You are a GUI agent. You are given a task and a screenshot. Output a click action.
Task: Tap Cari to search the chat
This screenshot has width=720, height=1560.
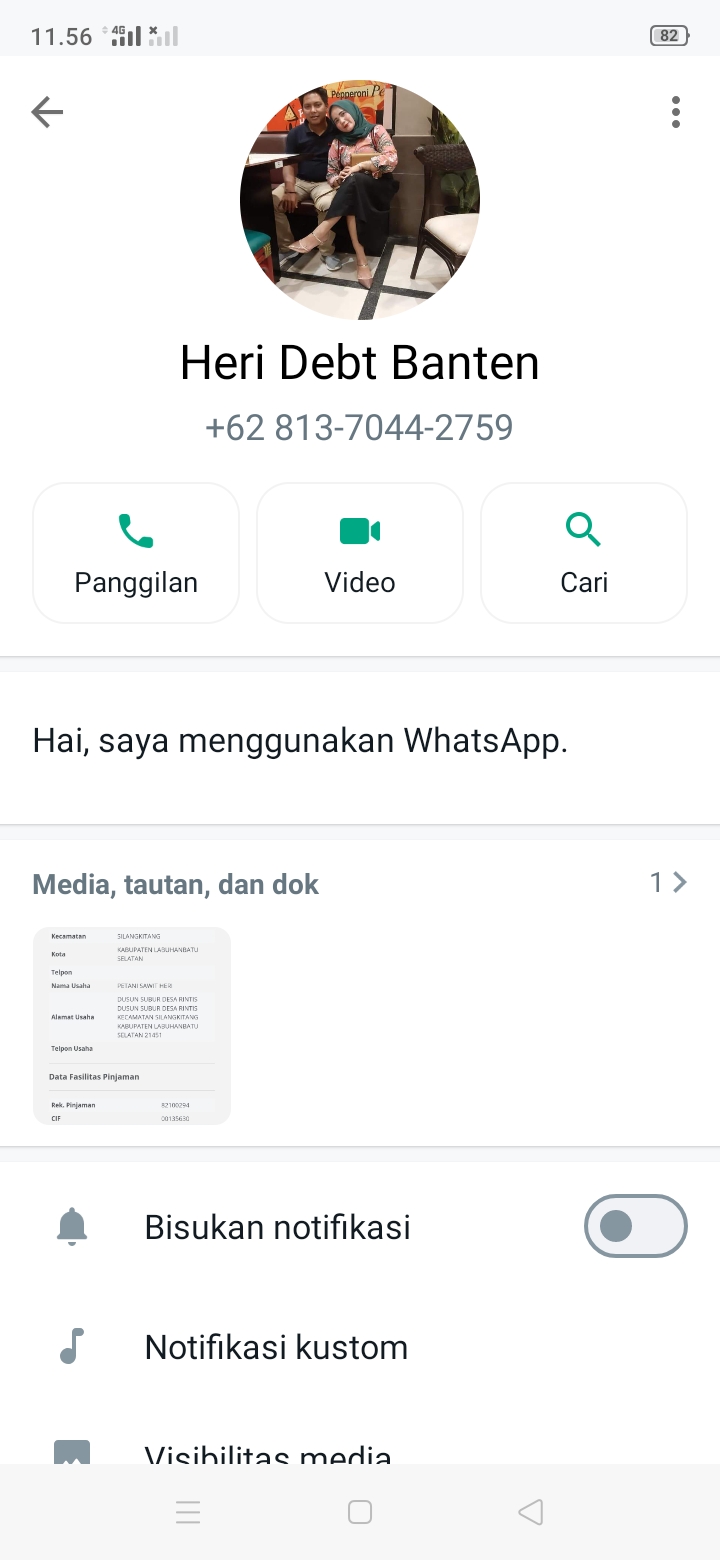pyautogui.click(x=584, y=553)
